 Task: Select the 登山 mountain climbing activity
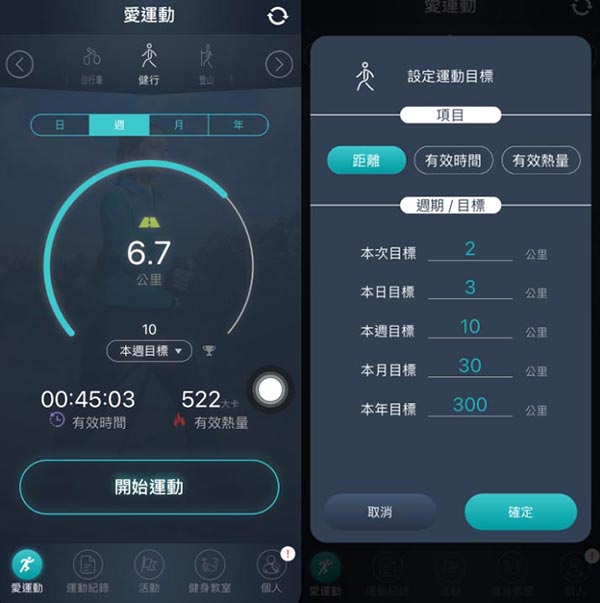point(207,62)
